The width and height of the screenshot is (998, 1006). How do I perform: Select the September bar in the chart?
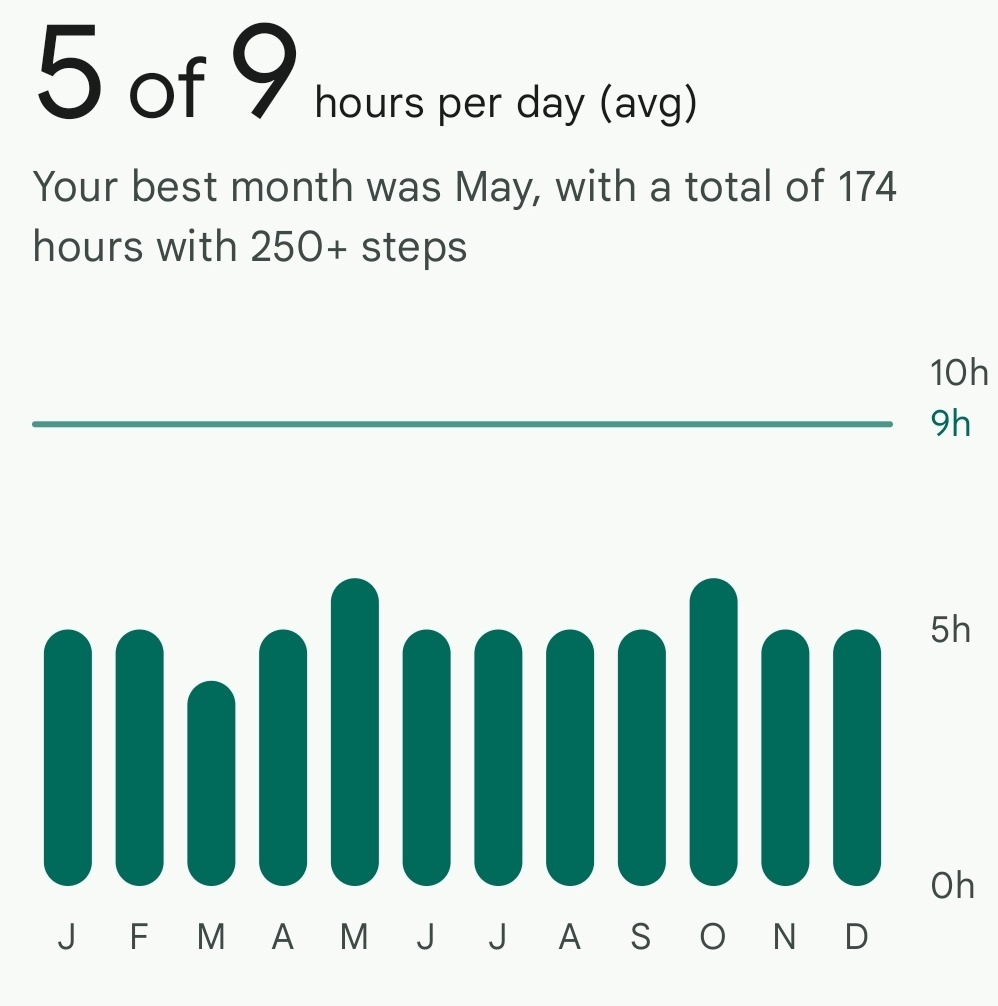click(x=642, y=758)
